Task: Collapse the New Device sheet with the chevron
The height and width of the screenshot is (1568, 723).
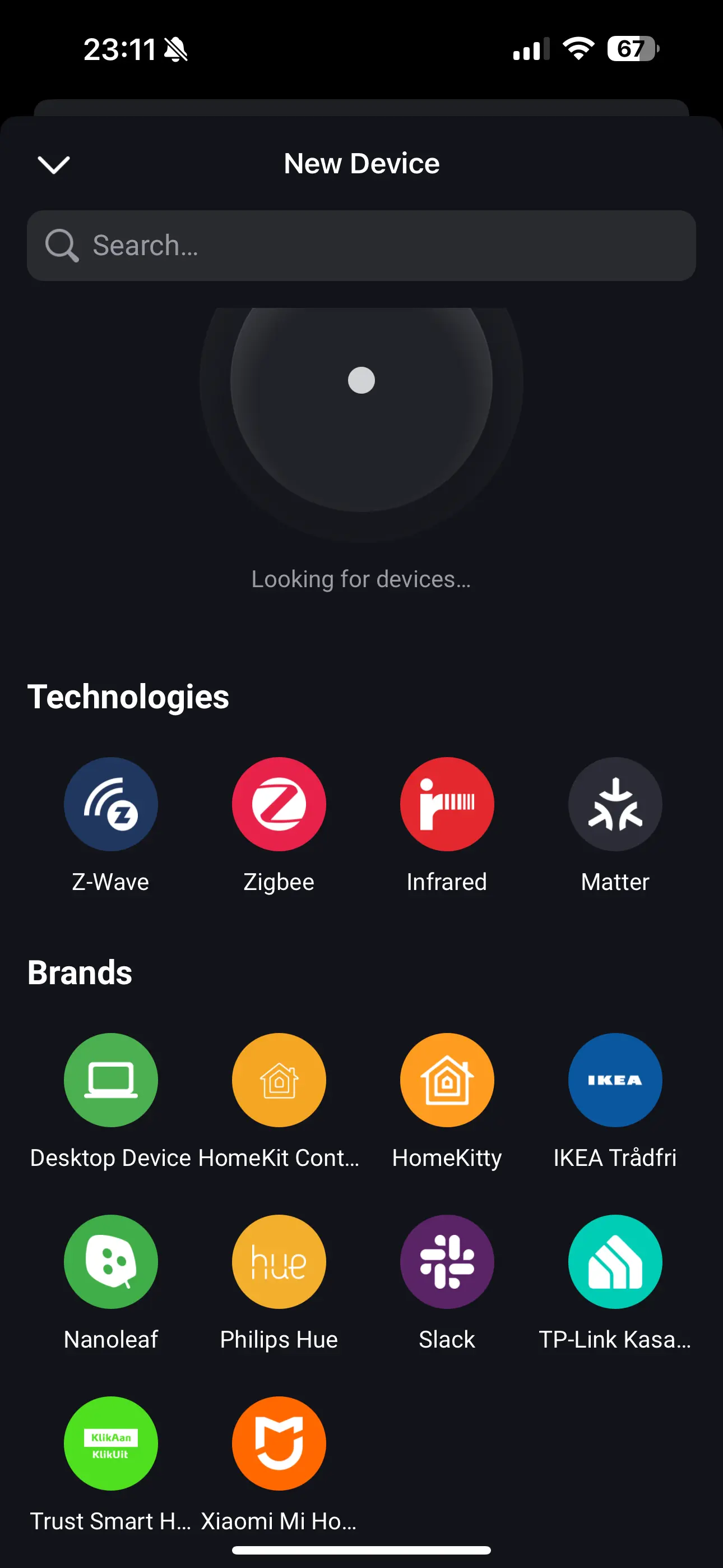Action: coord(54,164)
